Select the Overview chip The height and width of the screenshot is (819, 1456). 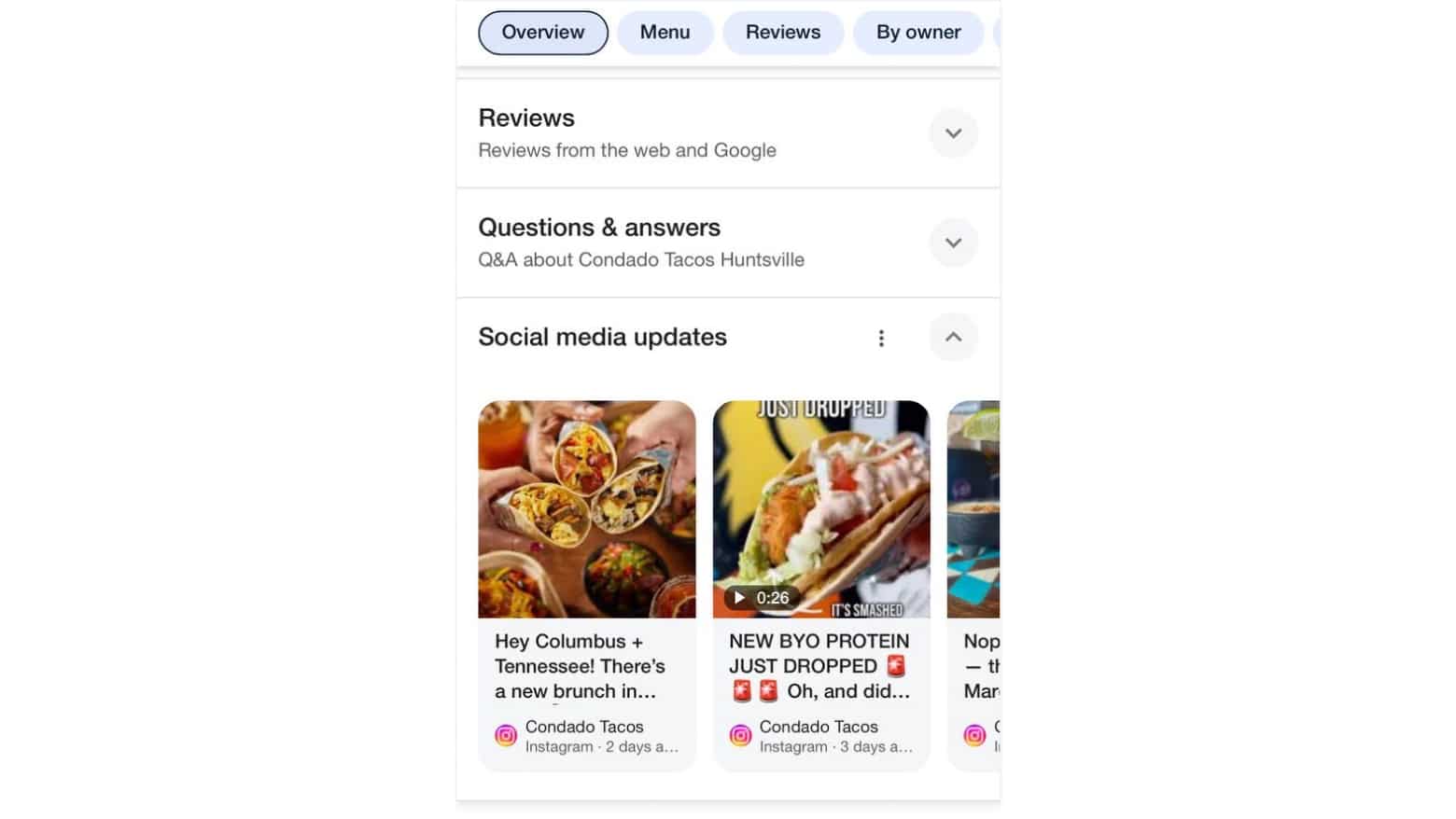[x=542, y=33]
